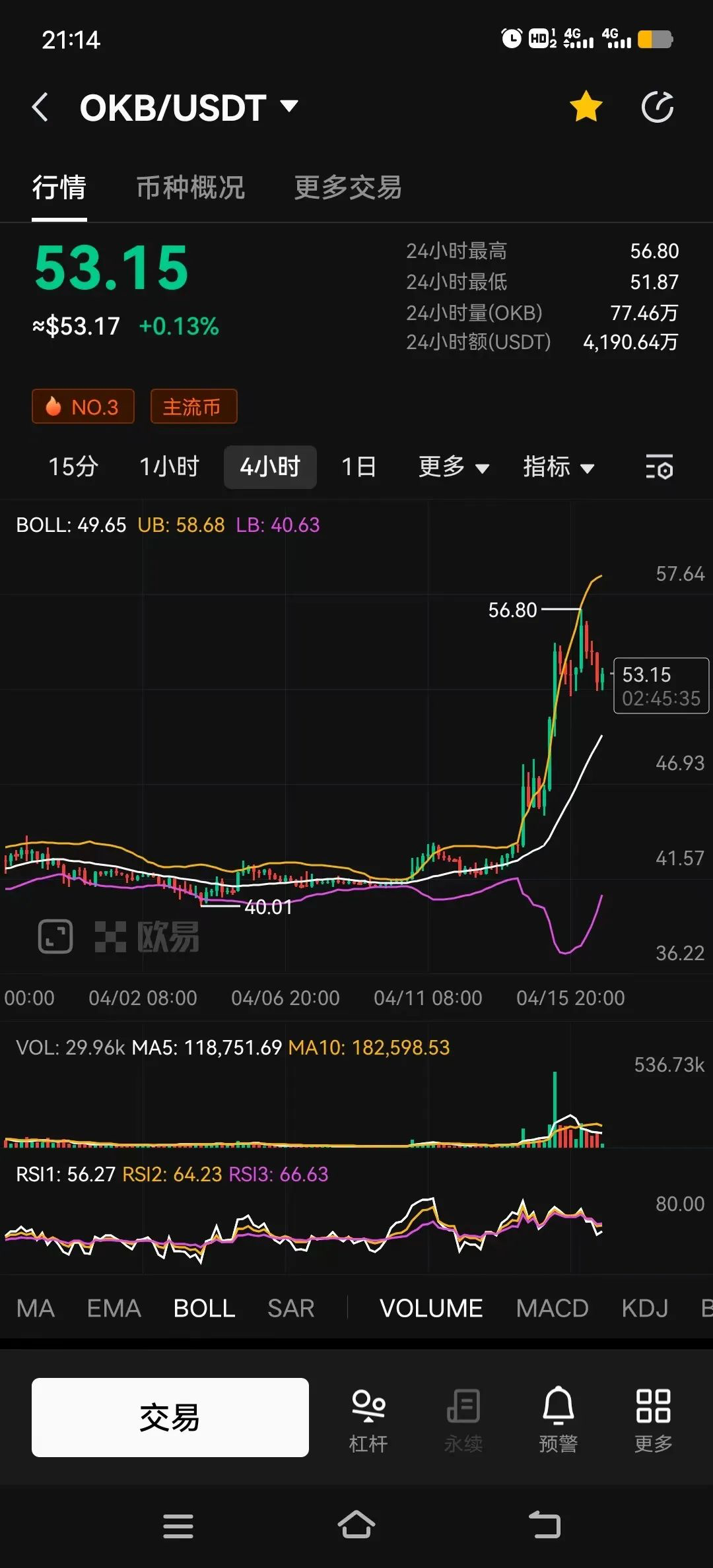Select the 1日 chart interval
Screen dimensions: 713x1568
pos(358,467)
